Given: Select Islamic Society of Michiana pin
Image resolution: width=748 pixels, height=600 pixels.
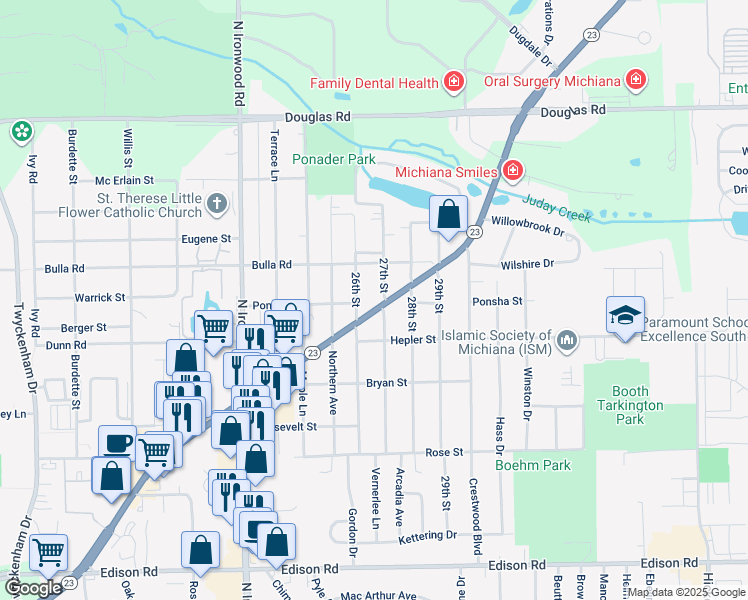Looking at the screenshot, I should [x=568, y=341].
